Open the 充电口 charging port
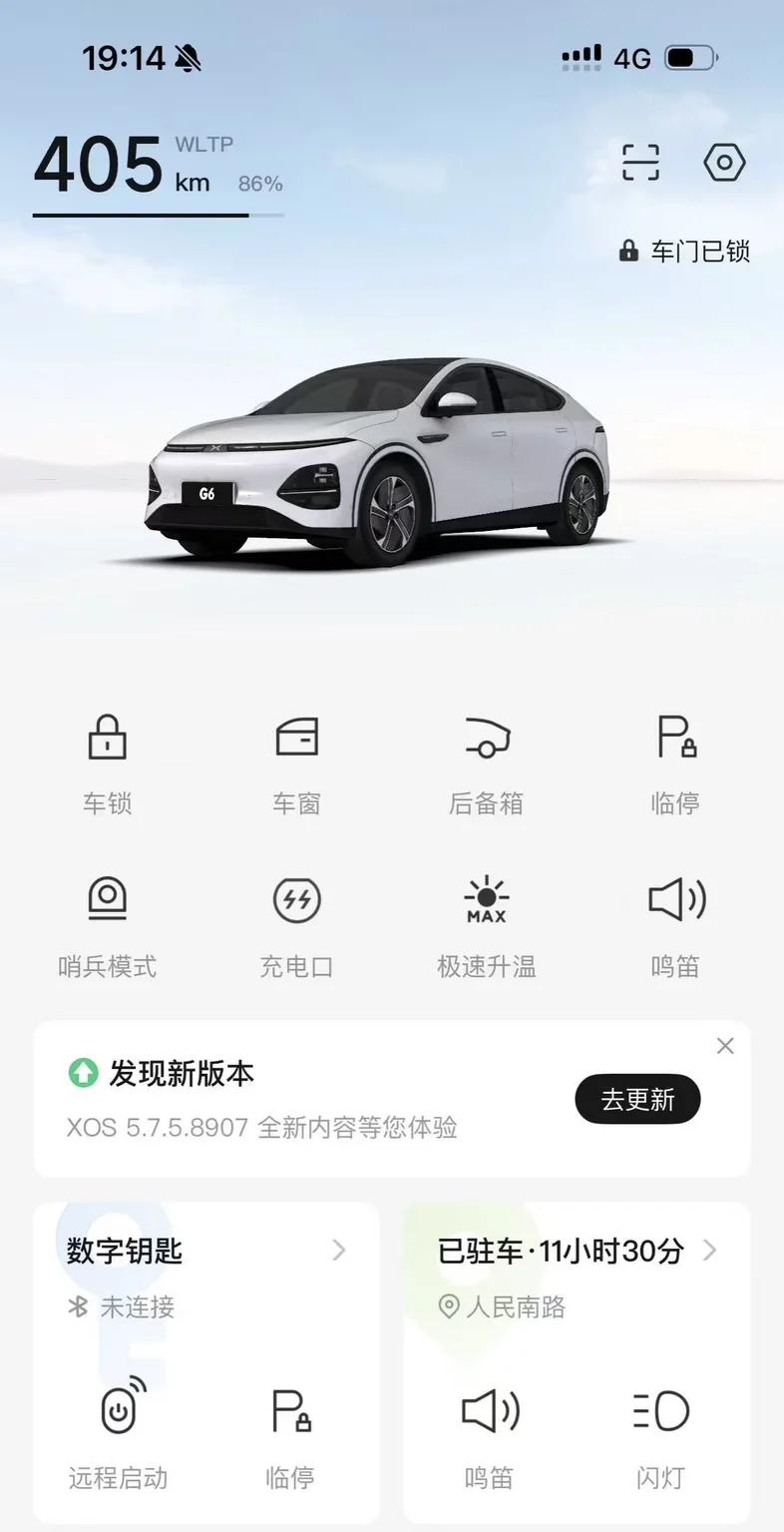Screen dimensions: 784x1532 point(296,927)
